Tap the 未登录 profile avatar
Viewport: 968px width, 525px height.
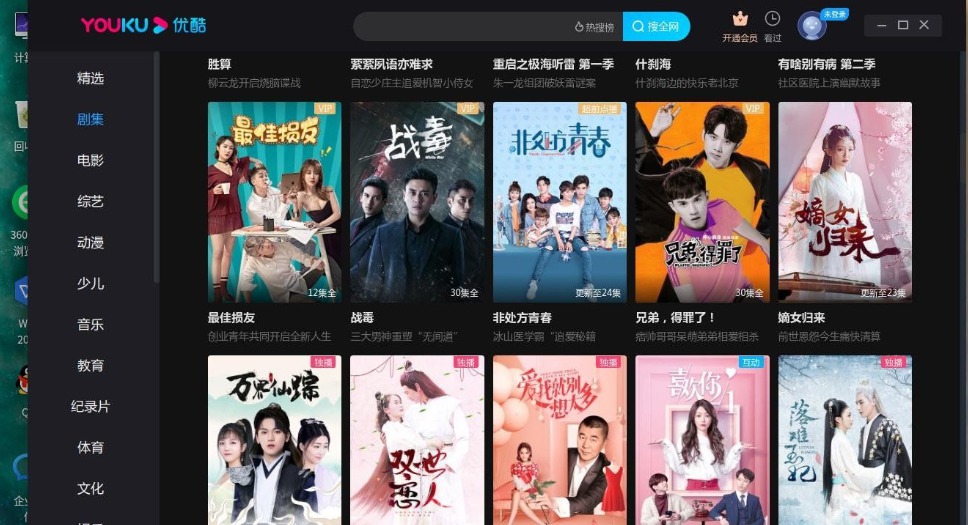[x=812, y=26]
